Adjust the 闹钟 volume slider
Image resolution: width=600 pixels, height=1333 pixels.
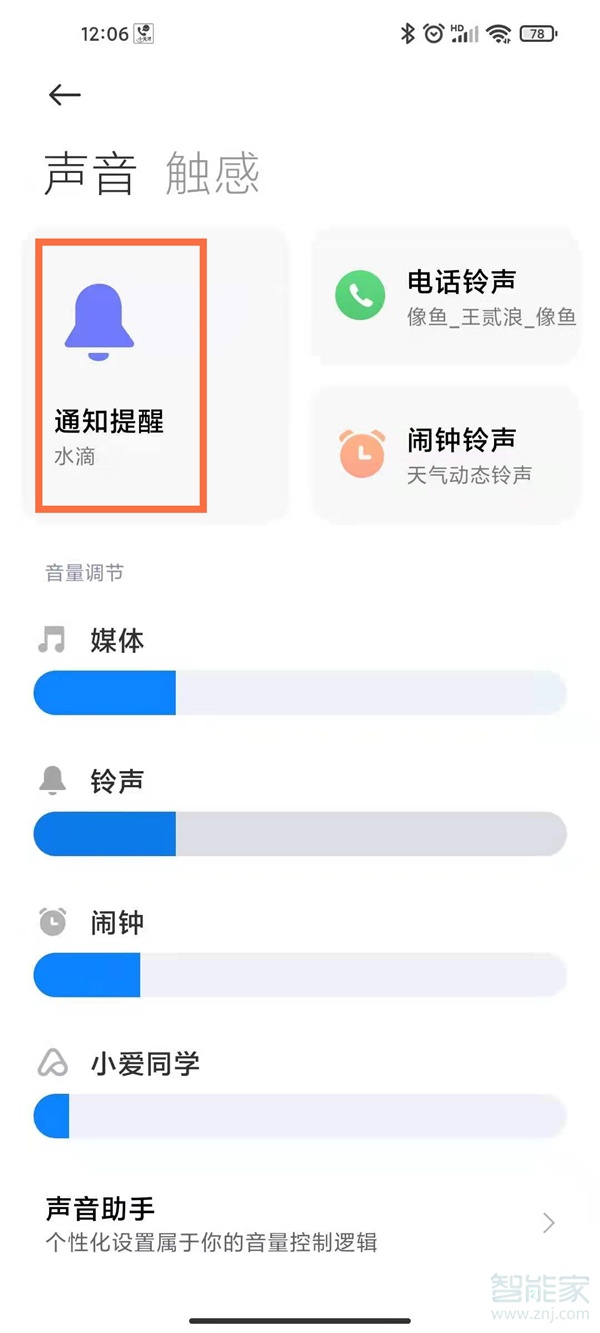[300, 976]
